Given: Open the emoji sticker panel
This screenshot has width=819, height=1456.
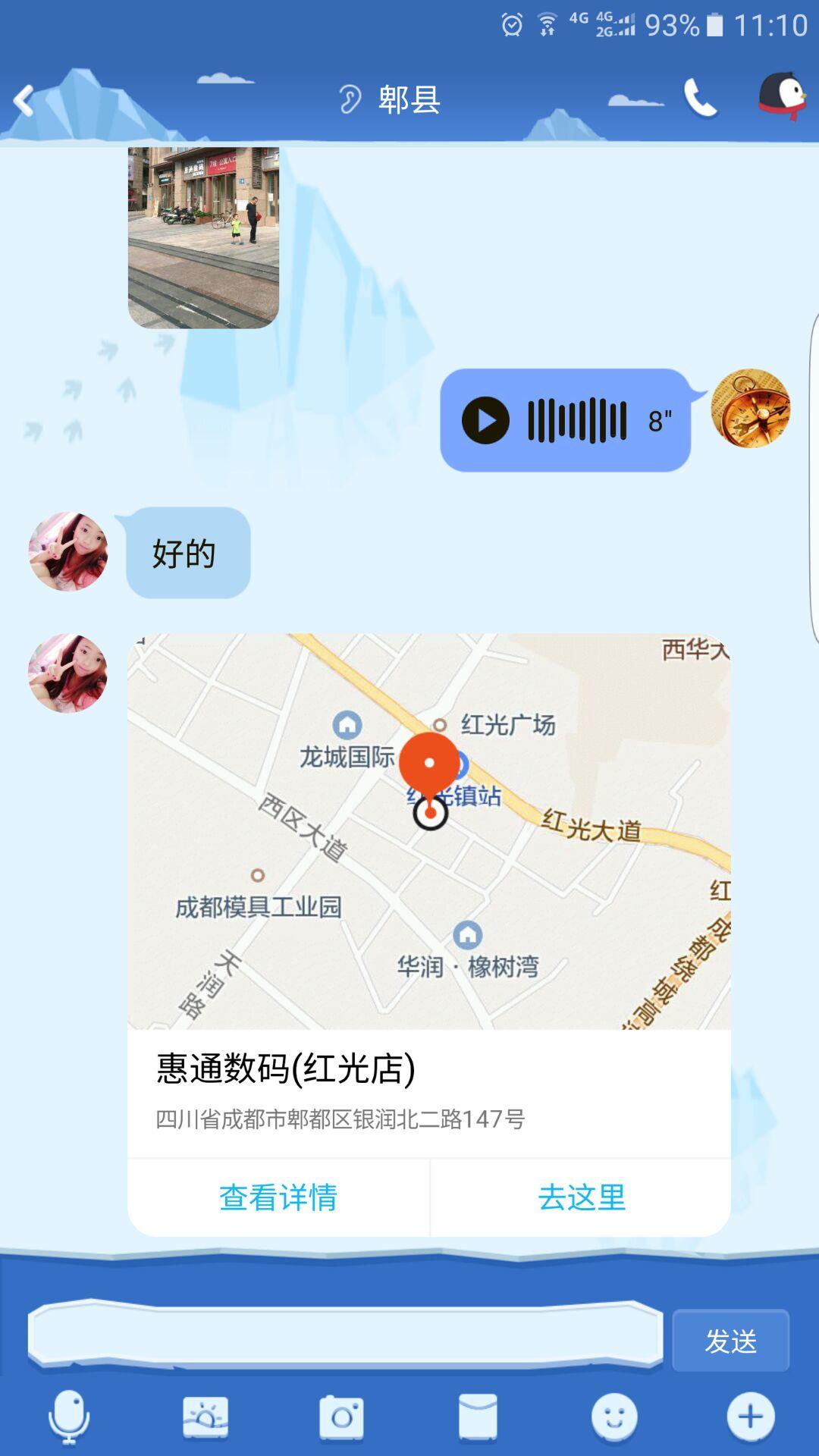Looking at the screenshot, I should pyautogui.click(x=614, y=1417).
